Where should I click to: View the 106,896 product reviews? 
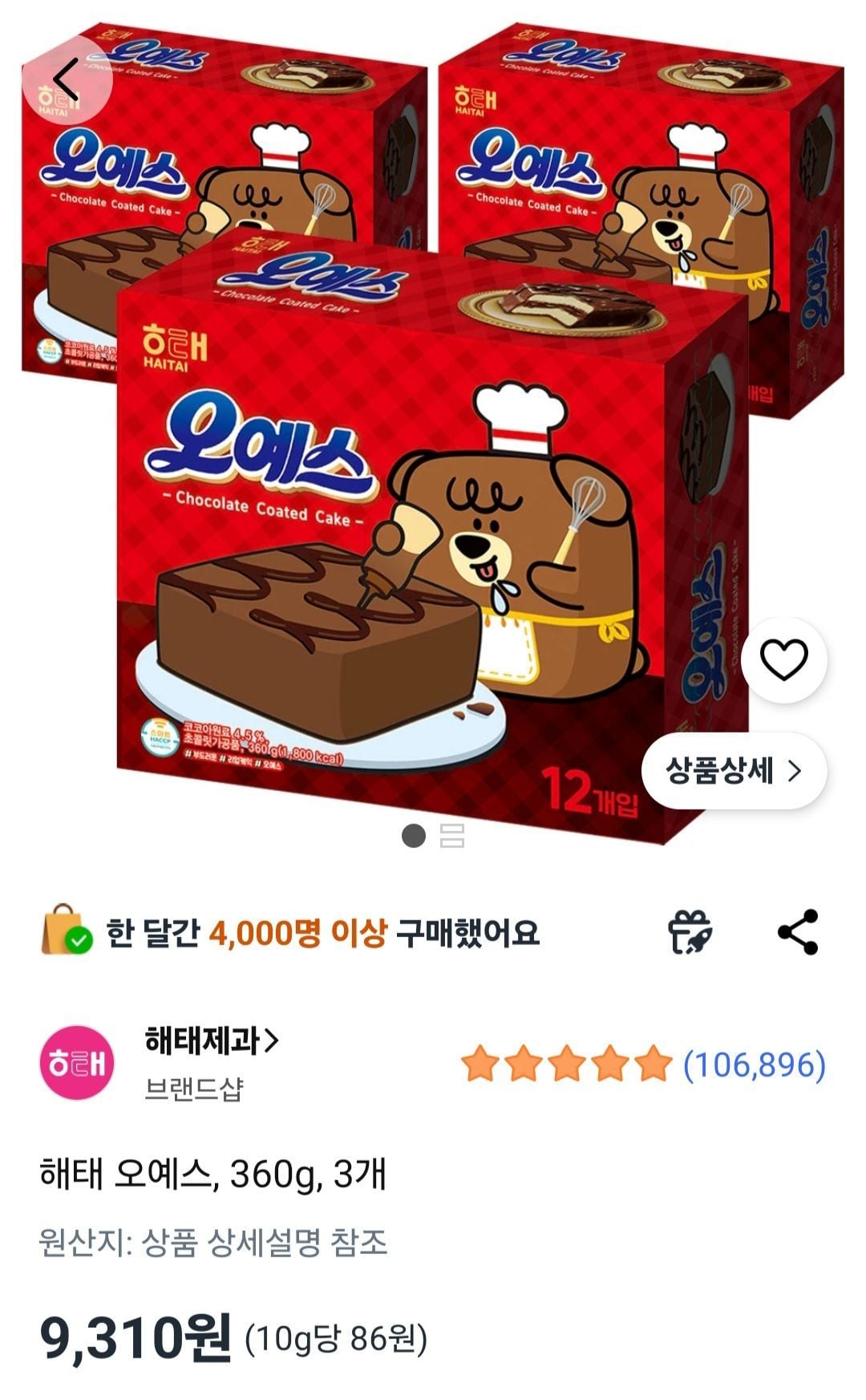[x=754, y=1065]
